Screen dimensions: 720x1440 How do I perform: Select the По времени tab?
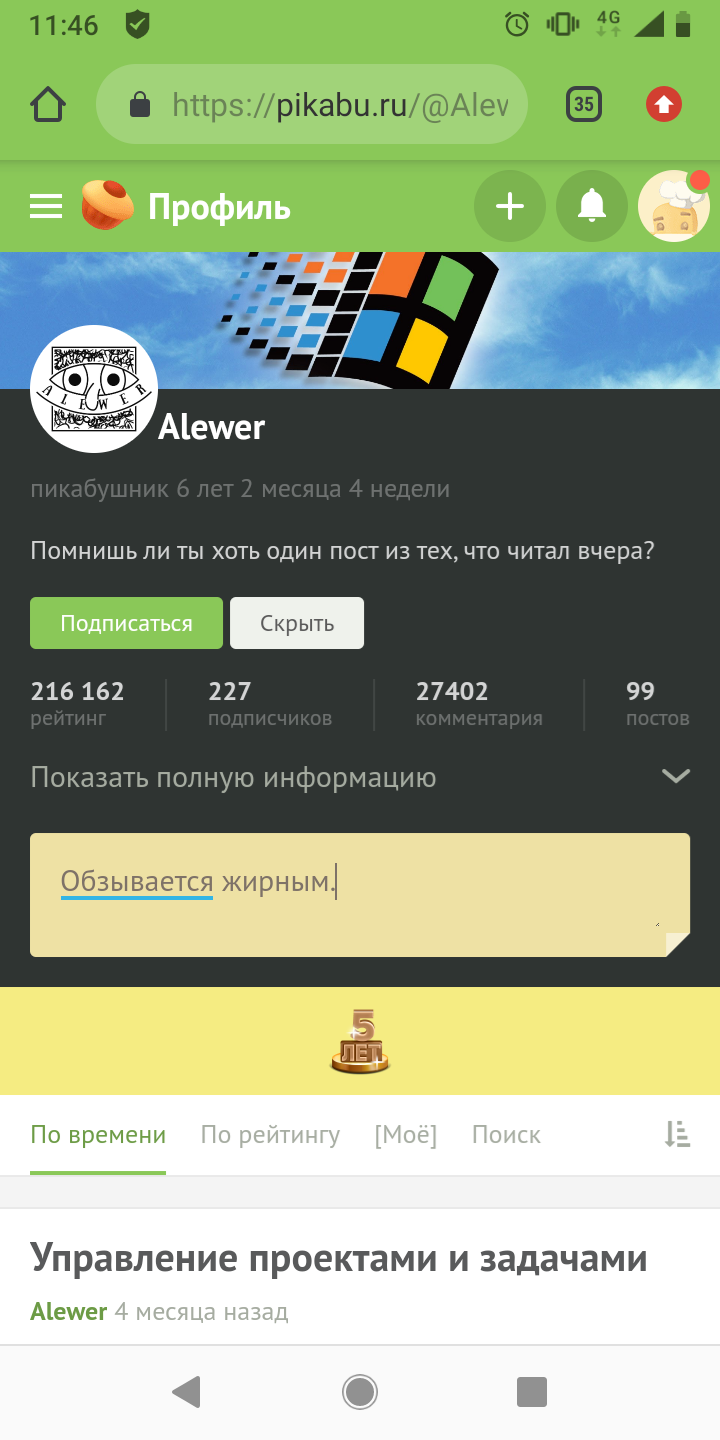[98, 1135]
